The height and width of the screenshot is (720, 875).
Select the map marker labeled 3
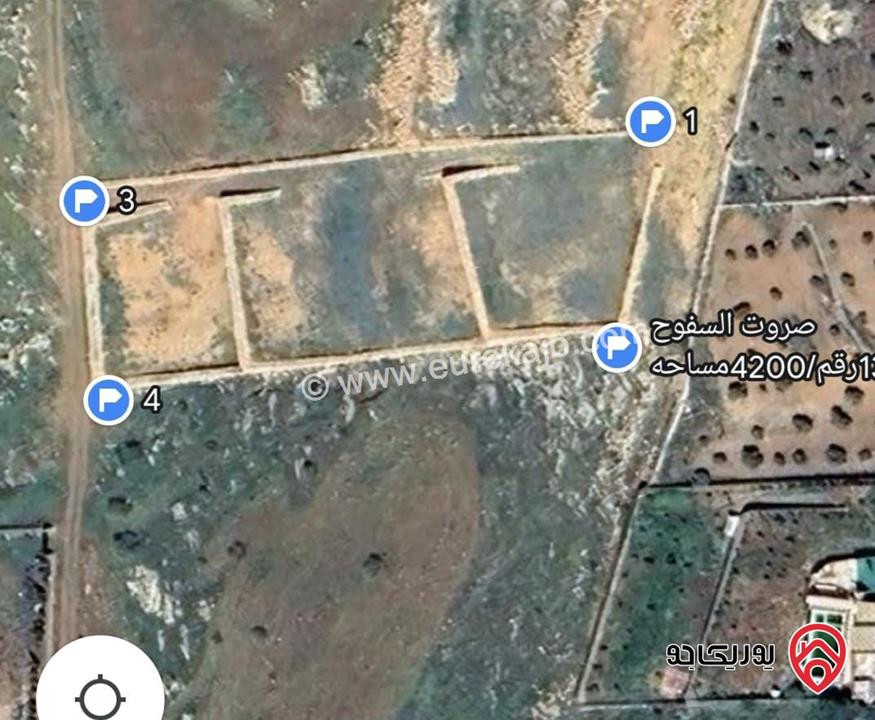click(85, 201)
